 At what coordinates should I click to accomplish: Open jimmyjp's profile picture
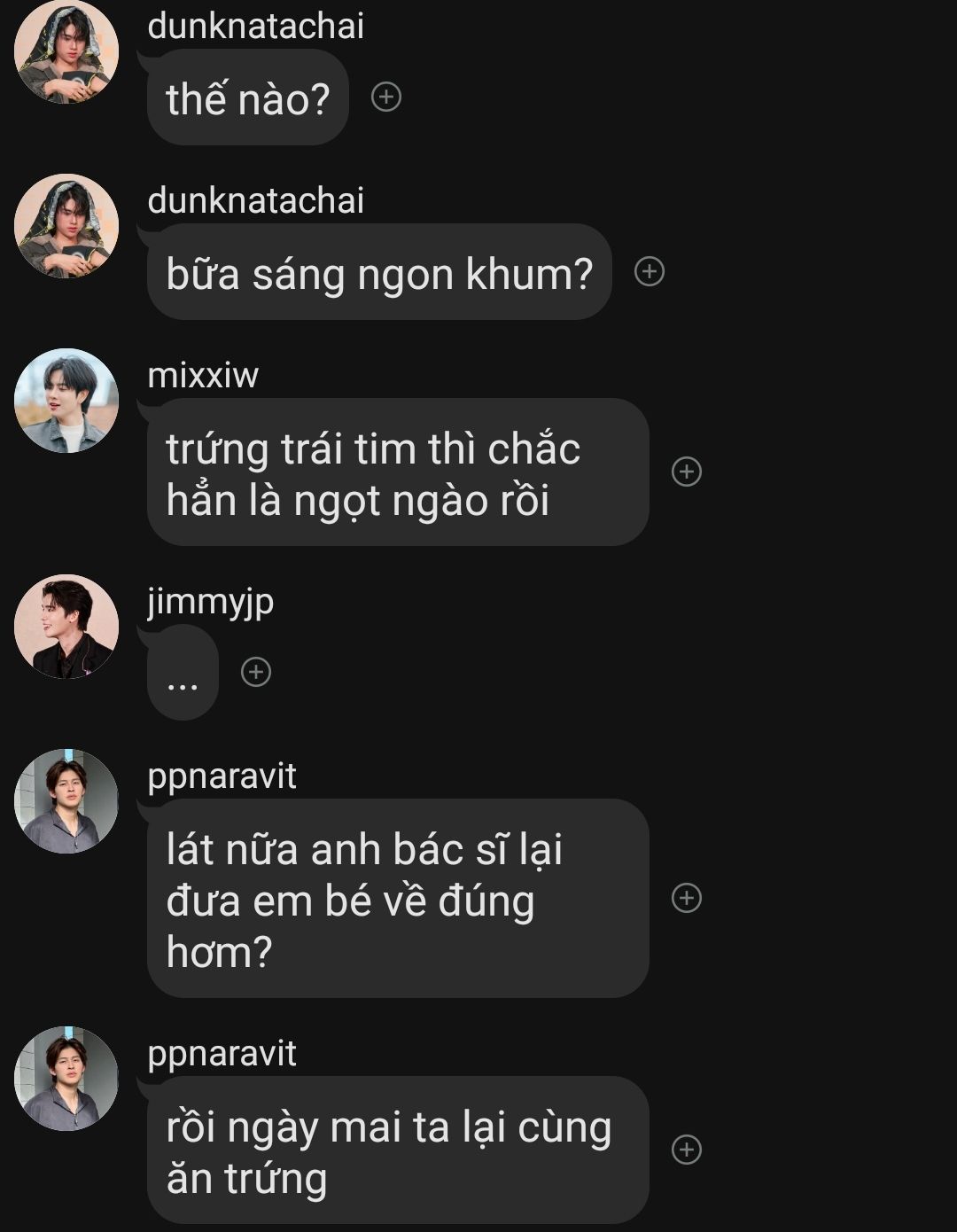coord(66,627)
